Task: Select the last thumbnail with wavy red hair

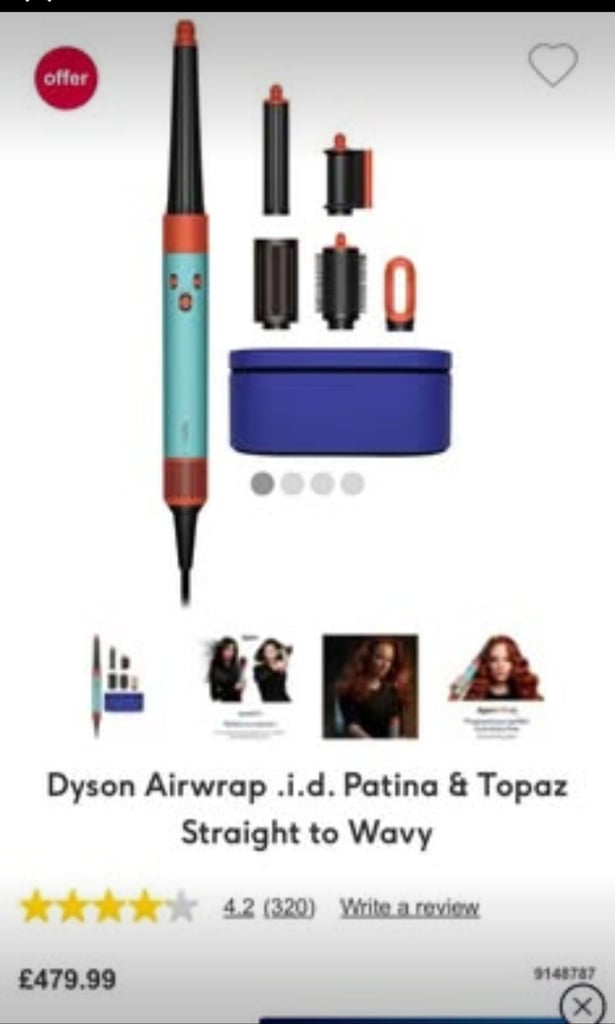Action: 496,686
